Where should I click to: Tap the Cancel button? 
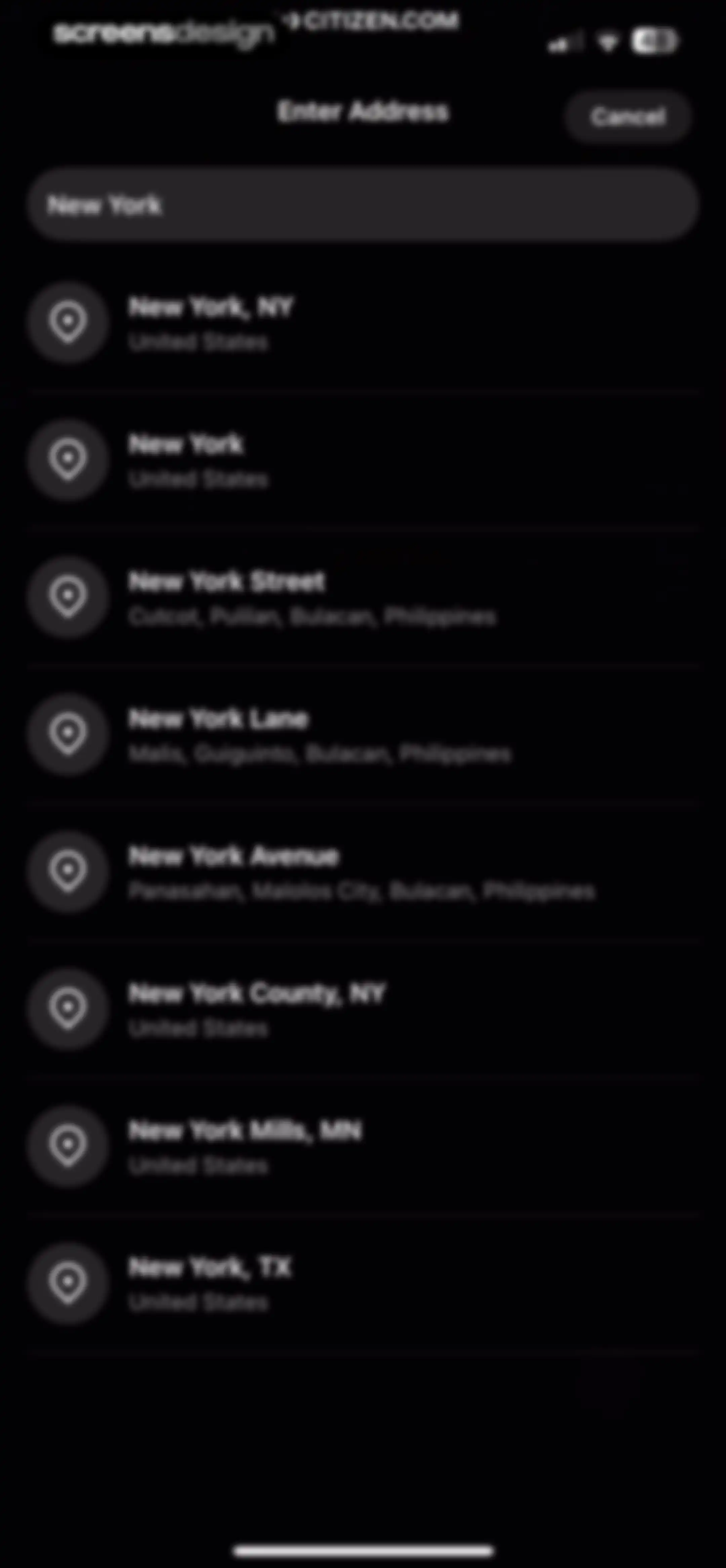tap(627, 116)
